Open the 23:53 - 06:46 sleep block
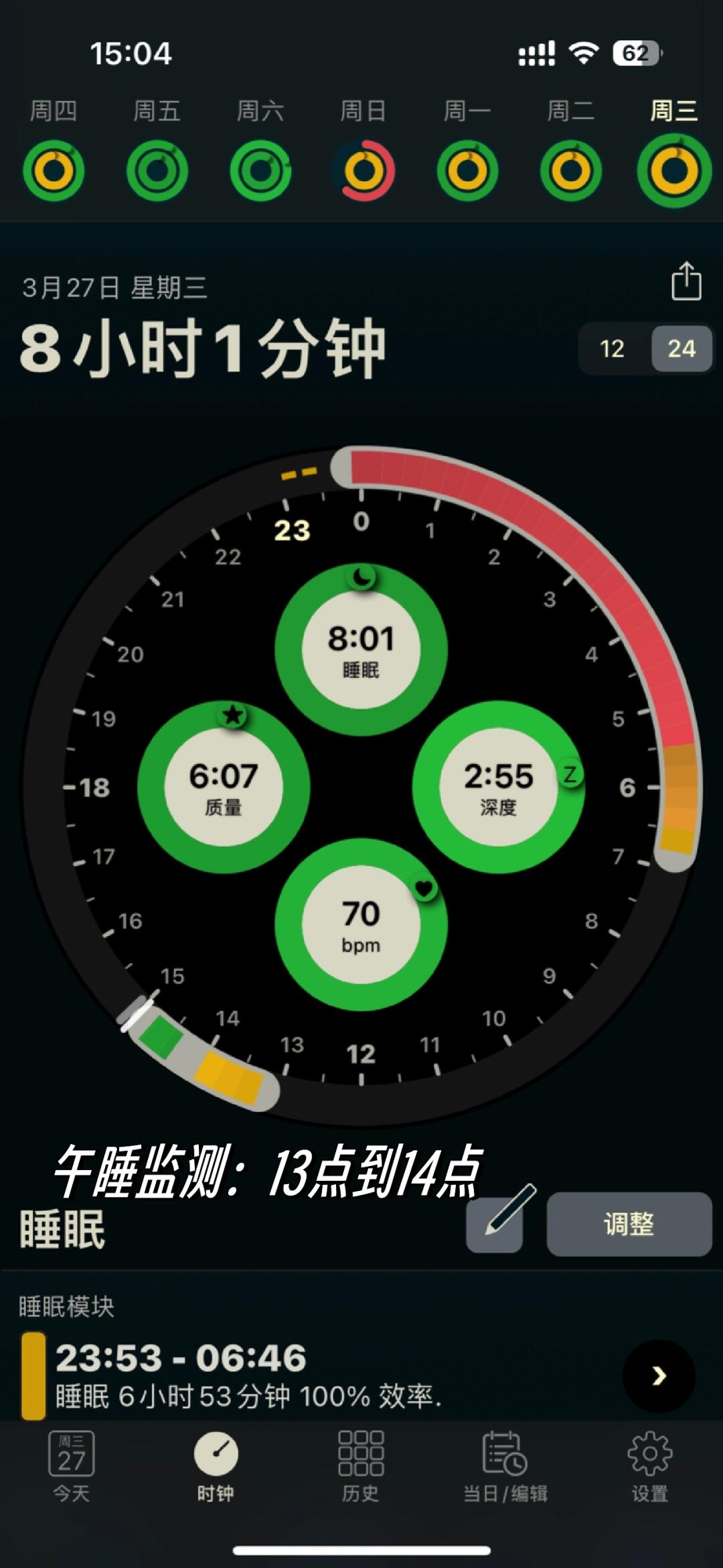723x1568 pixels. point(659,1376)
